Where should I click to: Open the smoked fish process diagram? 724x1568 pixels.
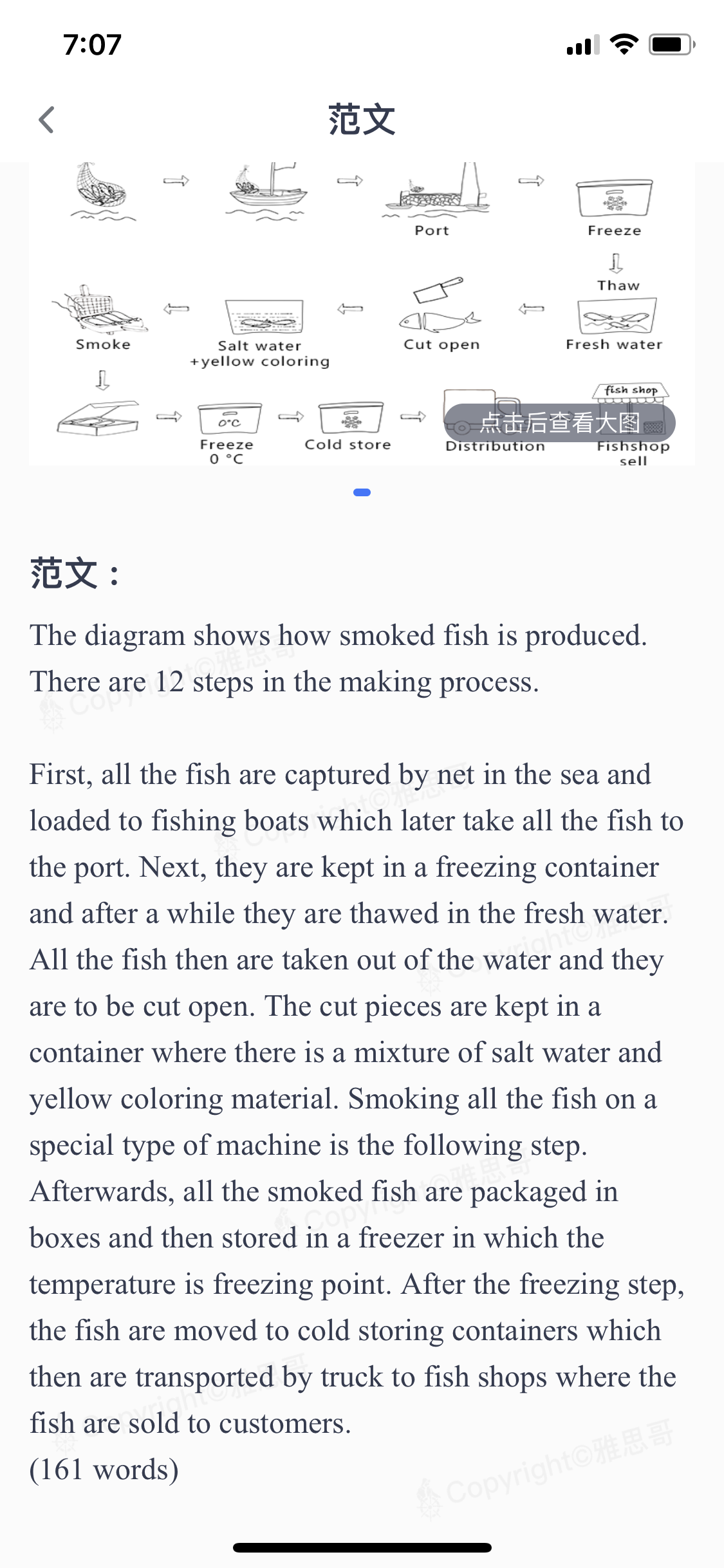[362, 313]
